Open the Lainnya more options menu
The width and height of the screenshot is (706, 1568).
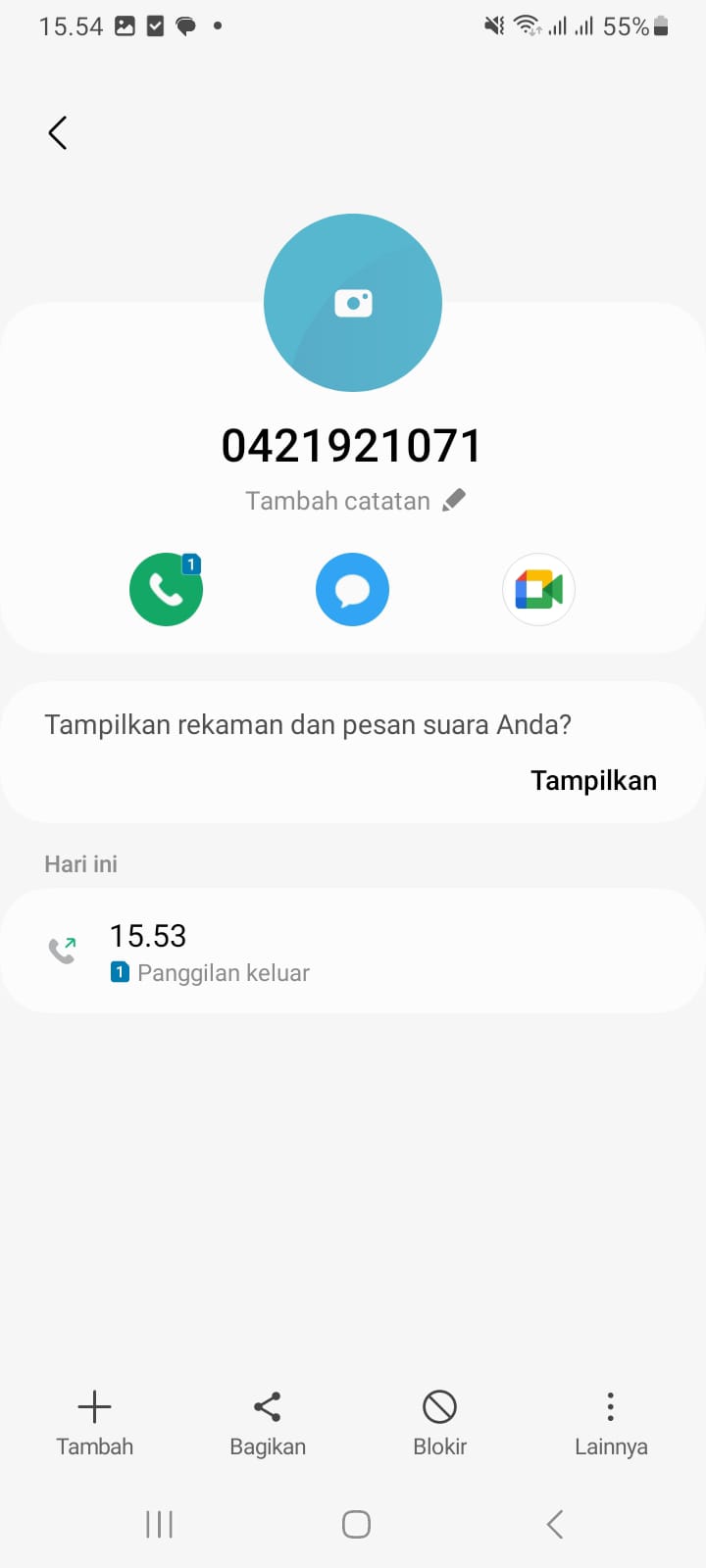(x=610, y=1423)
